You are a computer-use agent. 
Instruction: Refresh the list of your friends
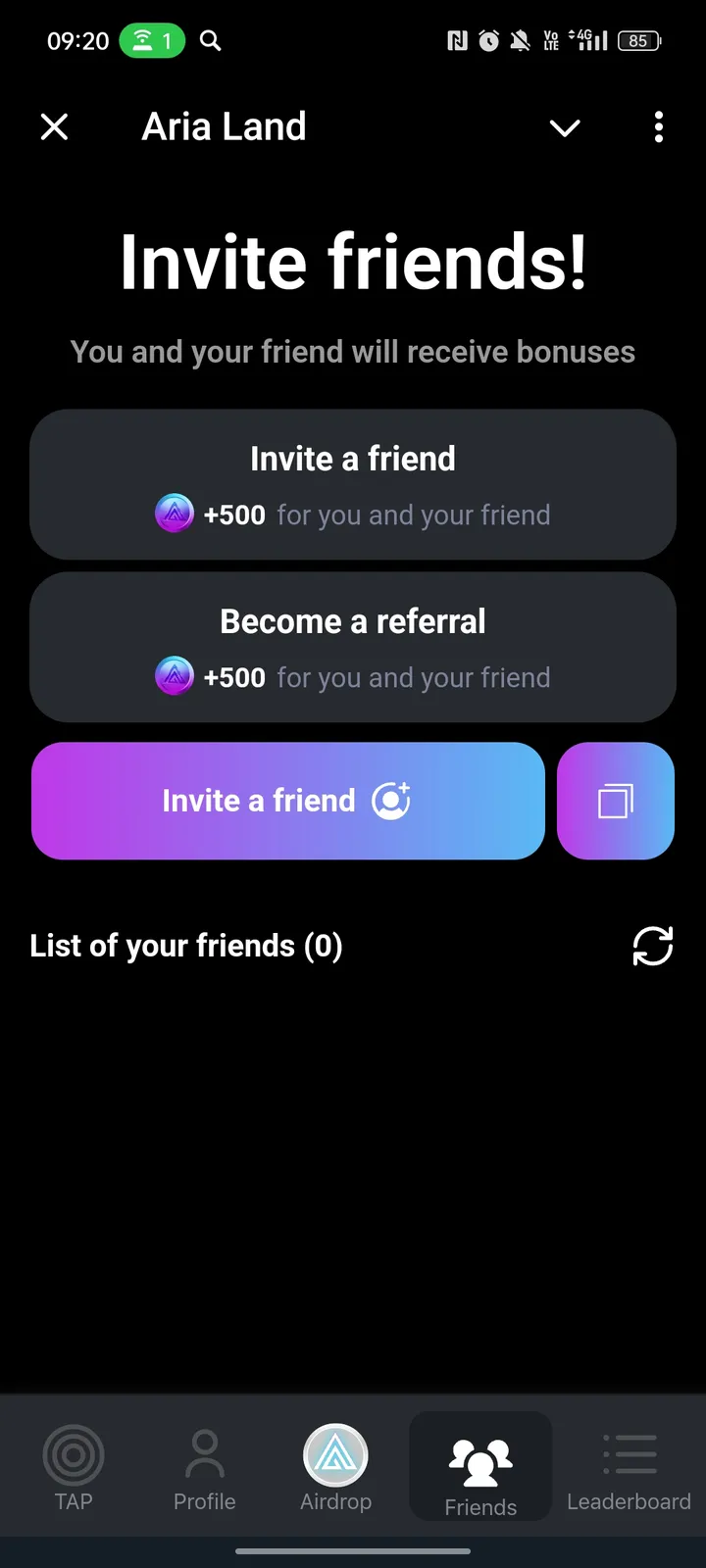[652, 946]
